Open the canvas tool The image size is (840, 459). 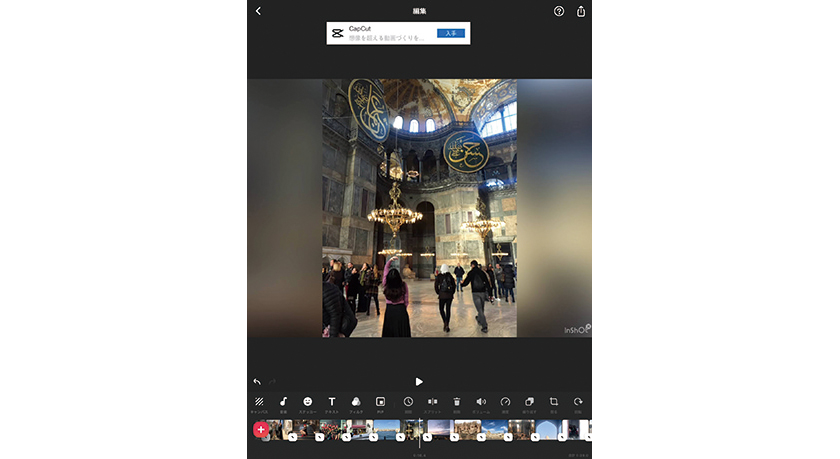tap(259, 402)
